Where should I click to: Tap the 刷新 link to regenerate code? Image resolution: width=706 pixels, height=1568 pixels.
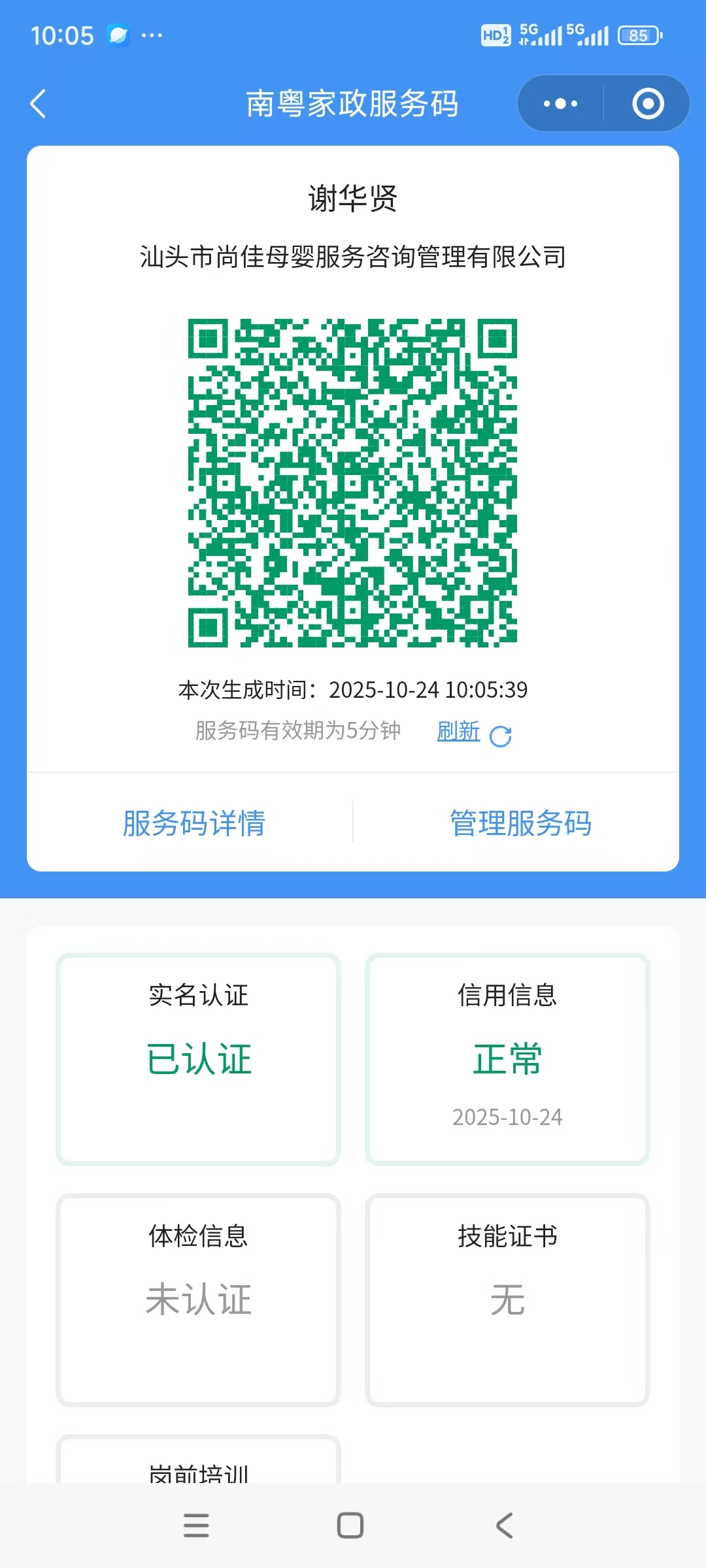pos(458,732)
